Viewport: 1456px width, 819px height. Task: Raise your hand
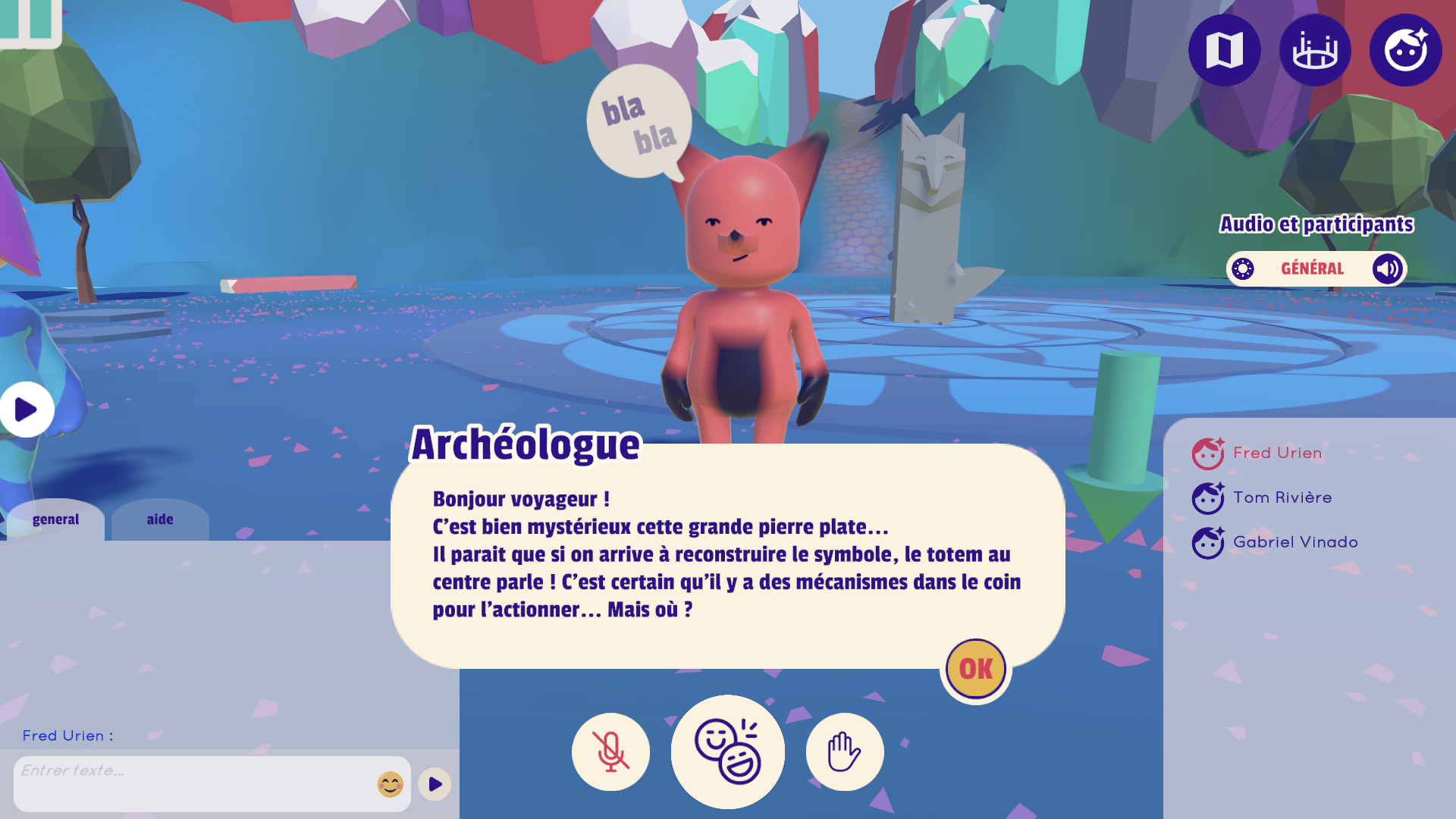point(844,752)
